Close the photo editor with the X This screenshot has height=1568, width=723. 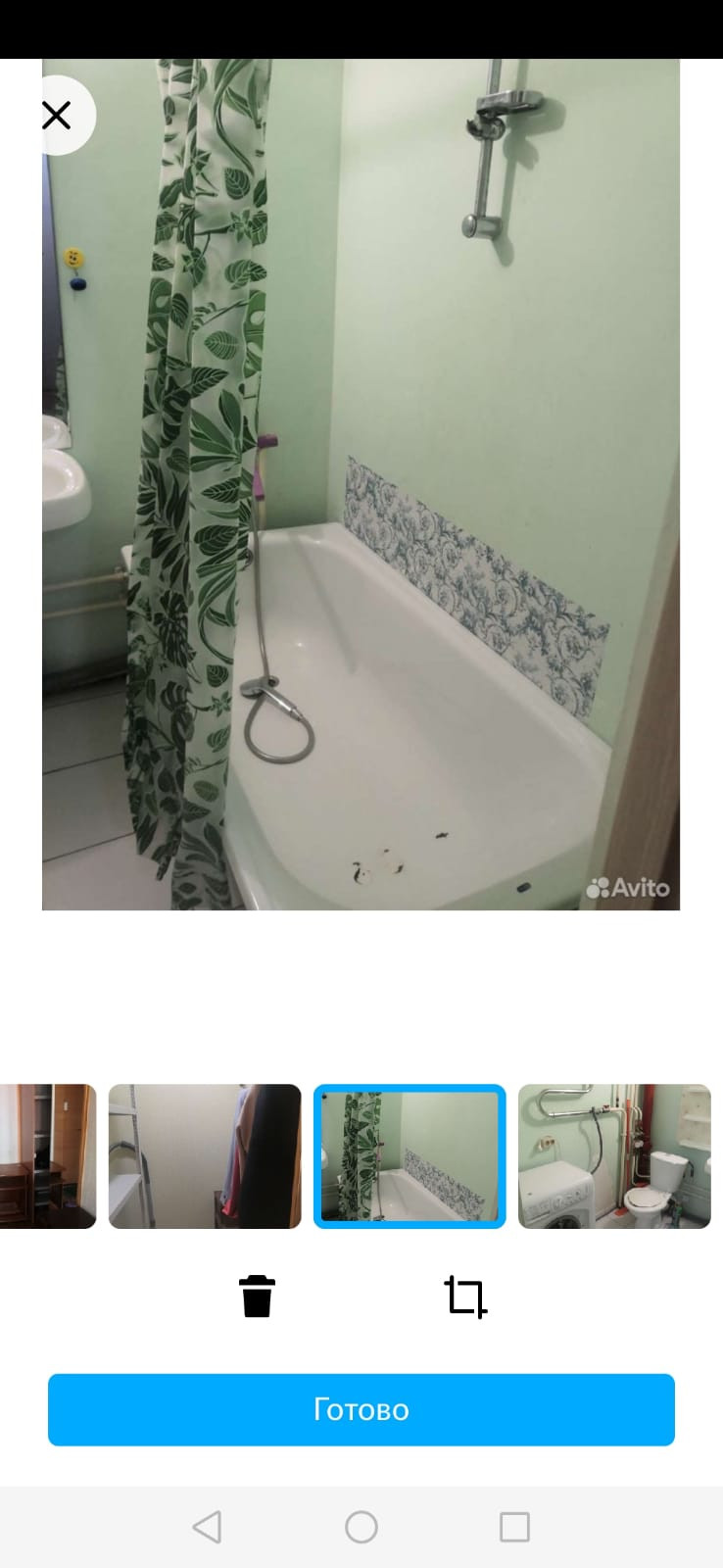58,116
